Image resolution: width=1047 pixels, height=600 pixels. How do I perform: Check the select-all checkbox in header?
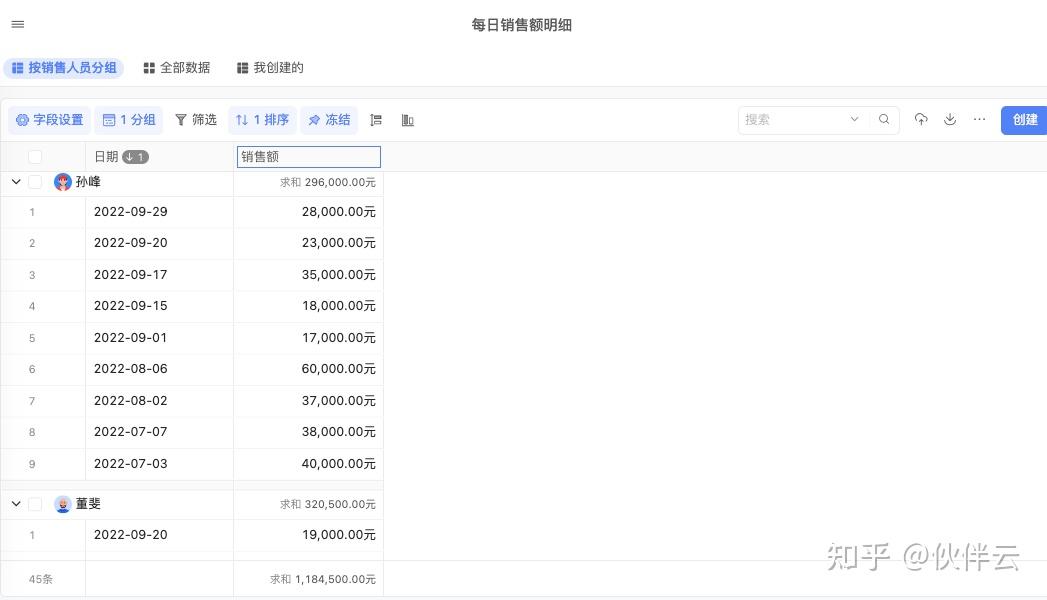35,157
